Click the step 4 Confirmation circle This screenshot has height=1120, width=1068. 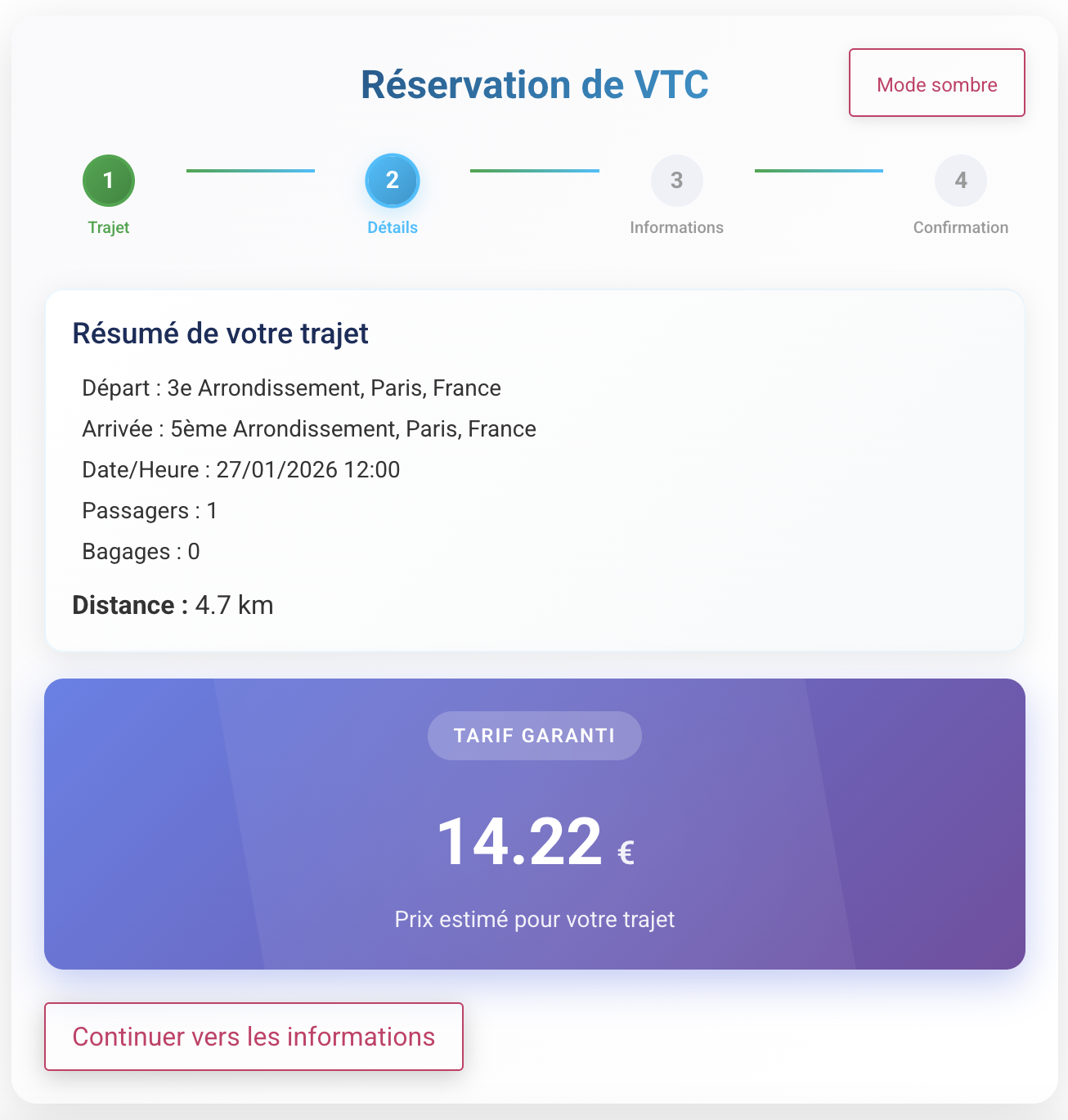coord(960,180)
